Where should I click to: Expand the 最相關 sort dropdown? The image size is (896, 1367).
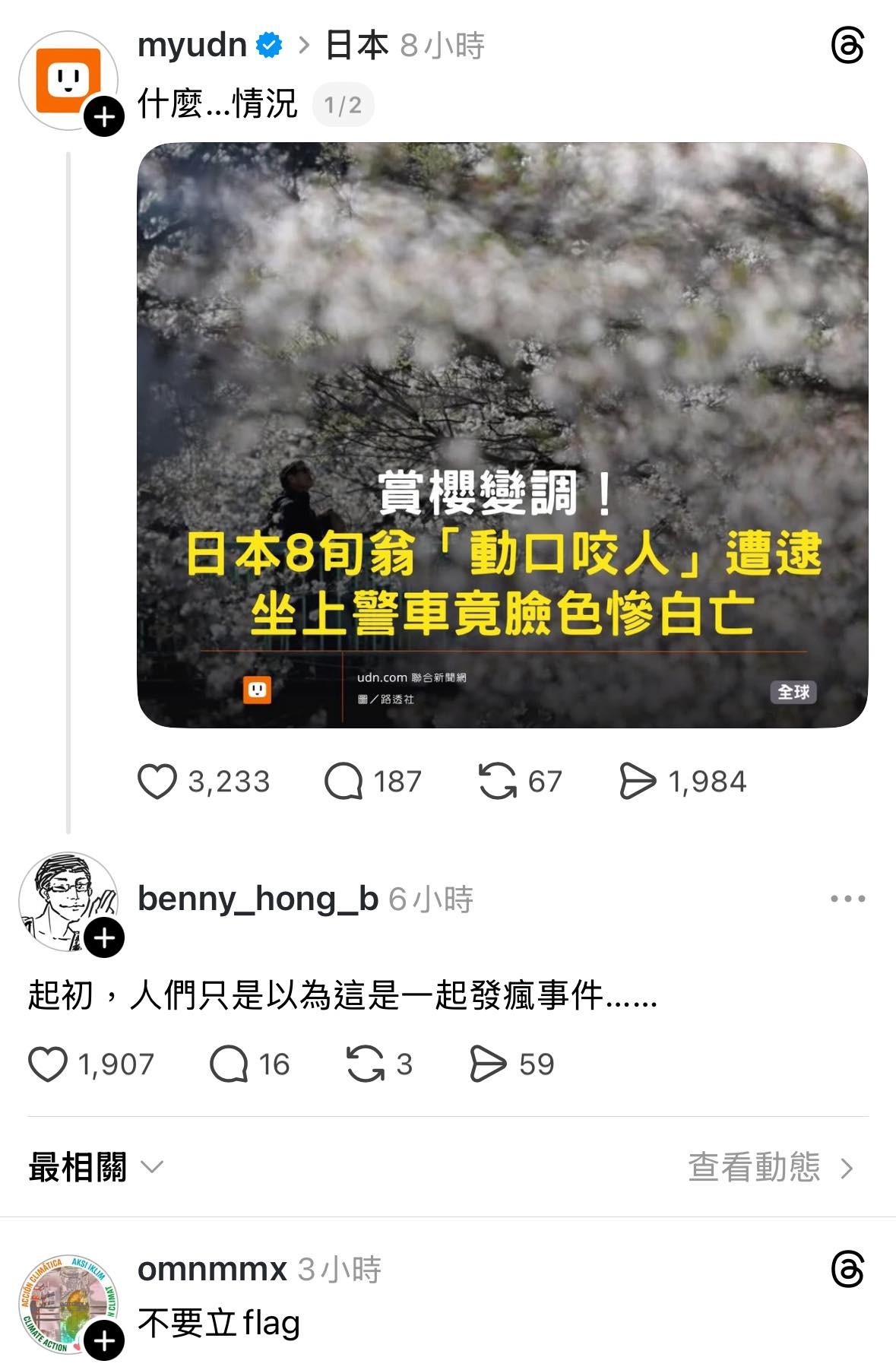pyautogui.click(x=96, y=1167)
